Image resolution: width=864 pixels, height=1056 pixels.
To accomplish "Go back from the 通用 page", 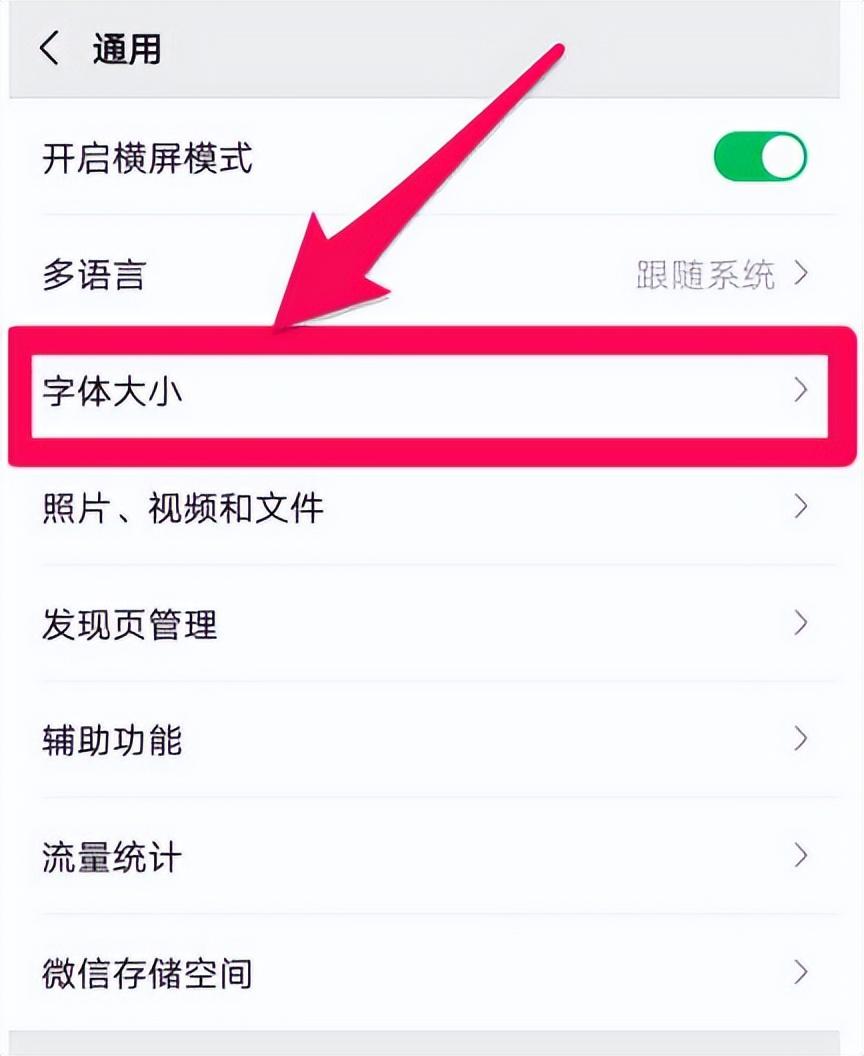I will (50, 48).
